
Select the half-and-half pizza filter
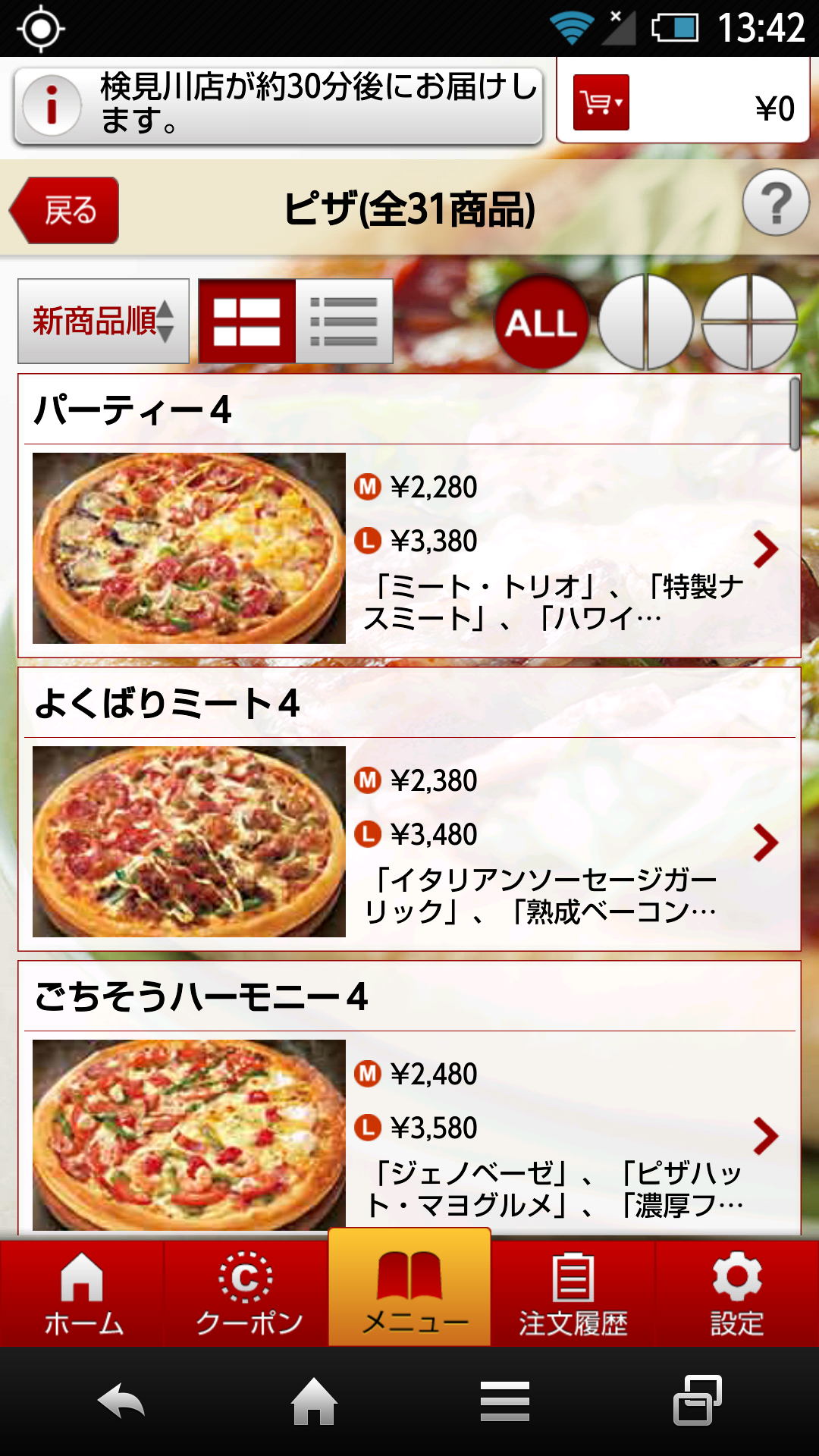(645, 322)
